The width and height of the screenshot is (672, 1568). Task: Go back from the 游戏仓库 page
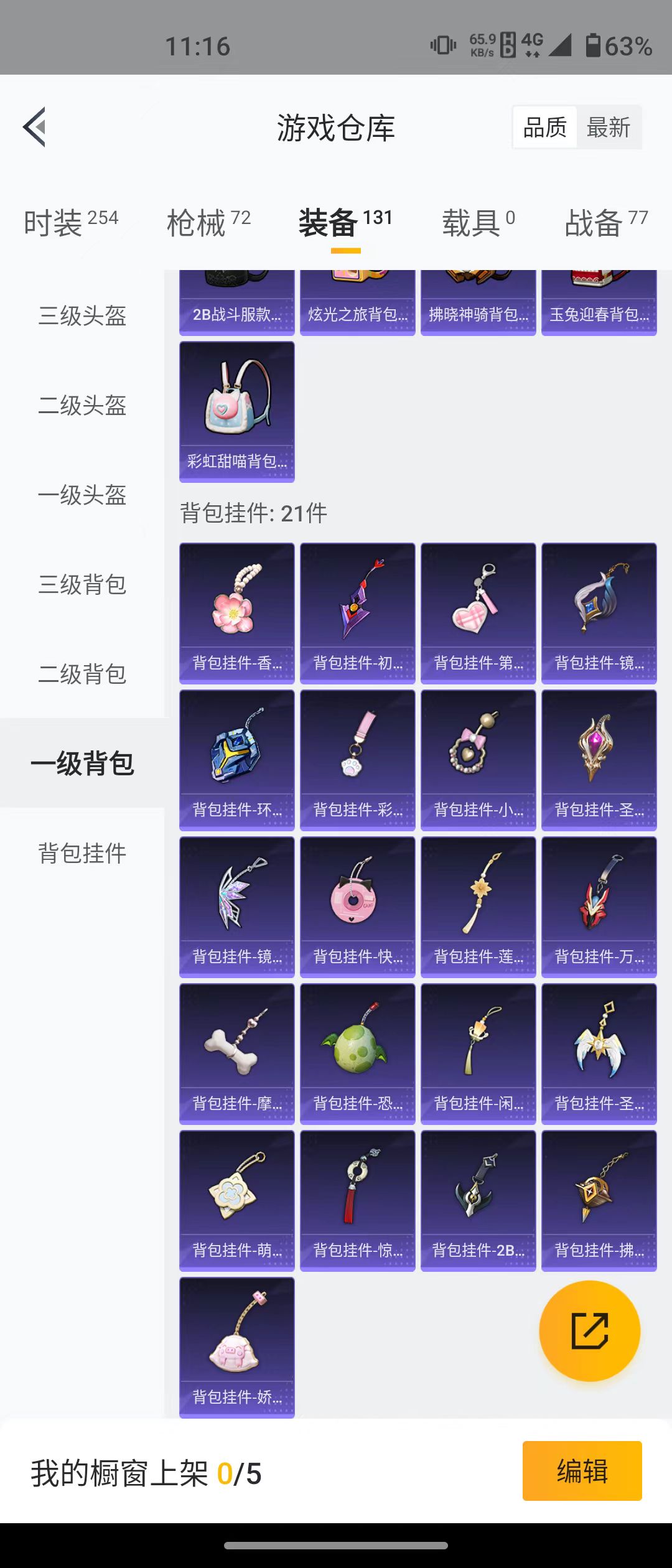pyautogui.click(x=35, y=127)
